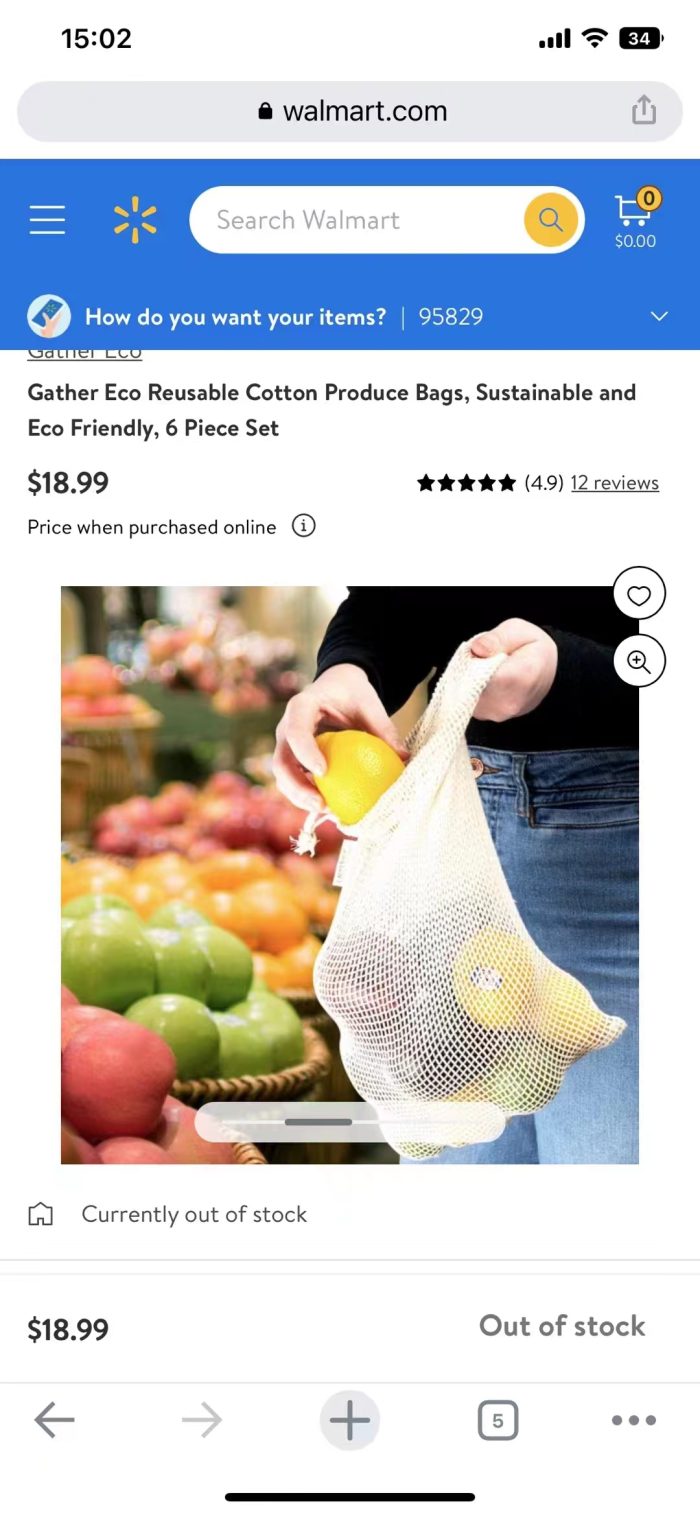Go back in the browser
Viewport: 700px width, 1515px height.
point(54,1419)
